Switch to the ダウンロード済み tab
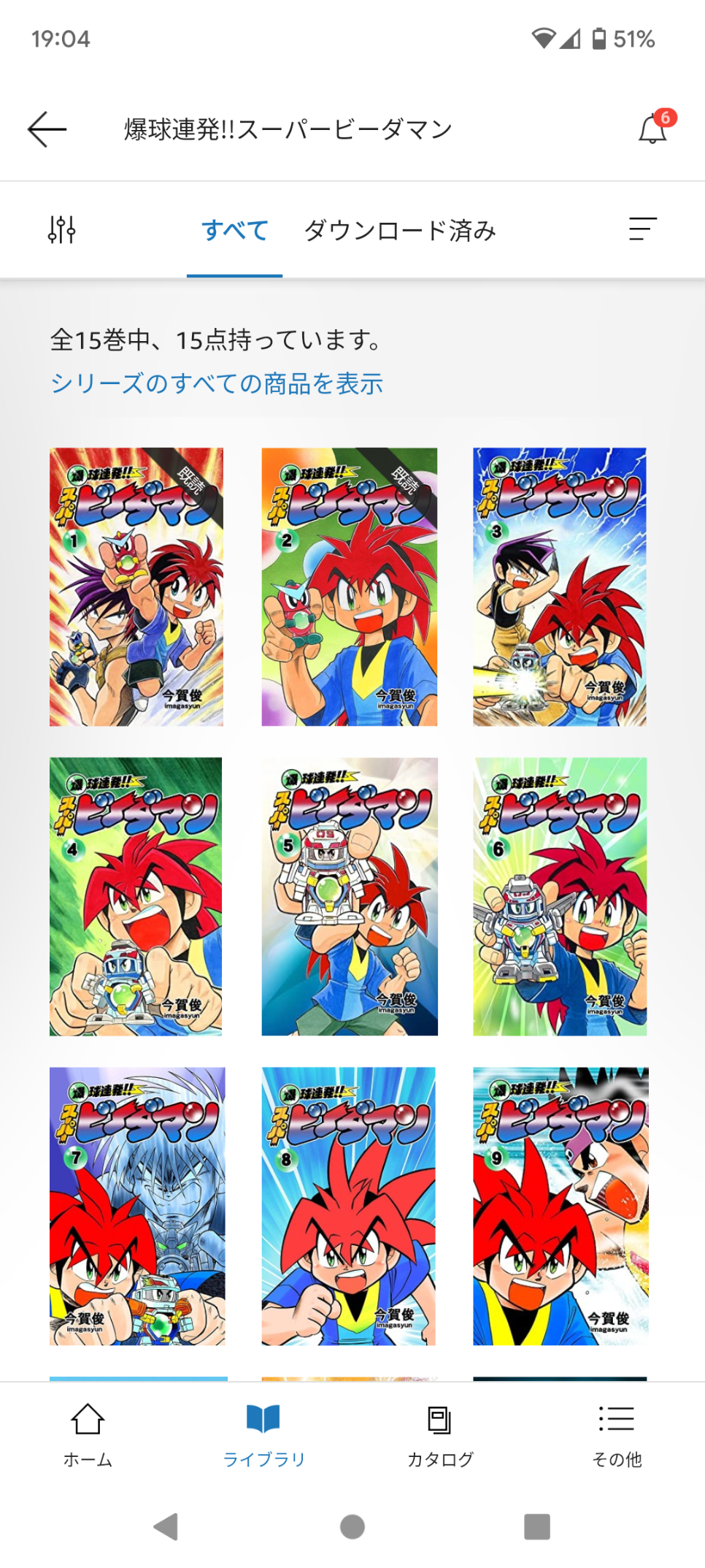Screen dimensions: 705x1568 (x=400, y=230)
